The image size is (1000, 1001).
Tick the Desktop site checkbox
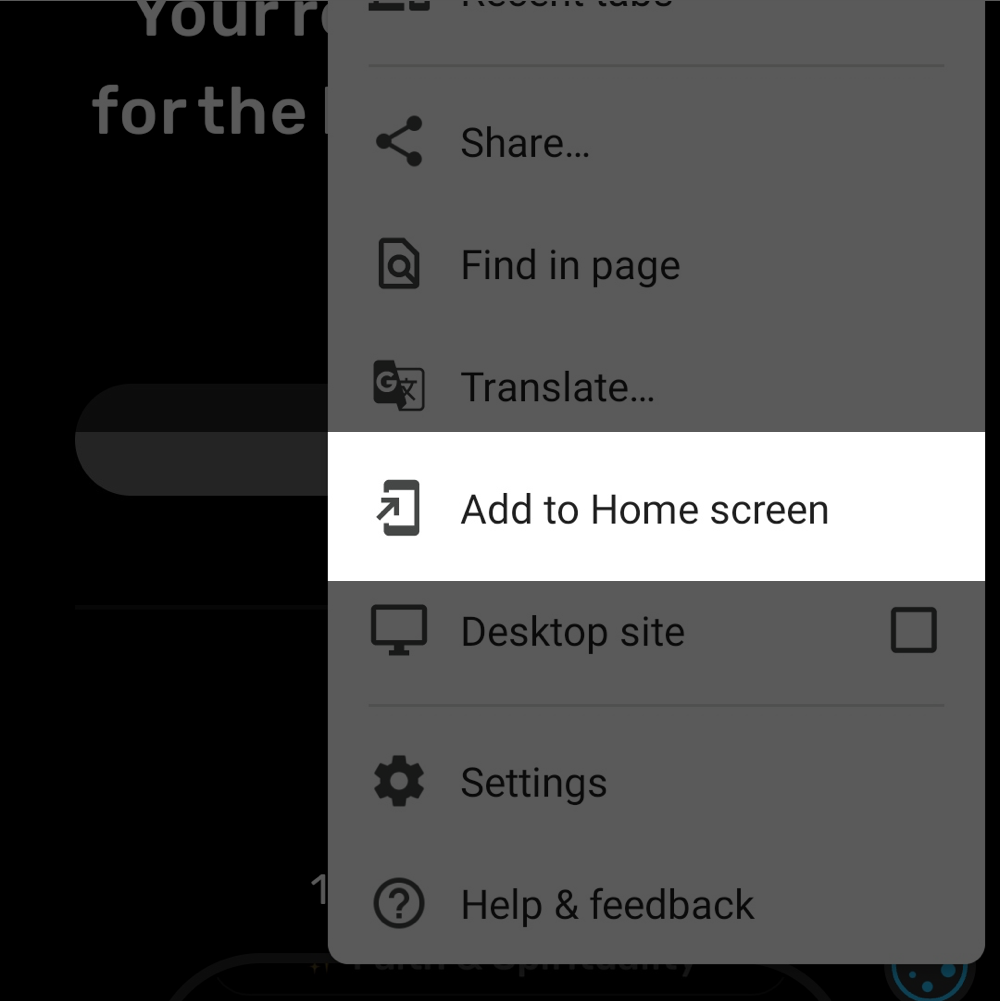(913, 631)
